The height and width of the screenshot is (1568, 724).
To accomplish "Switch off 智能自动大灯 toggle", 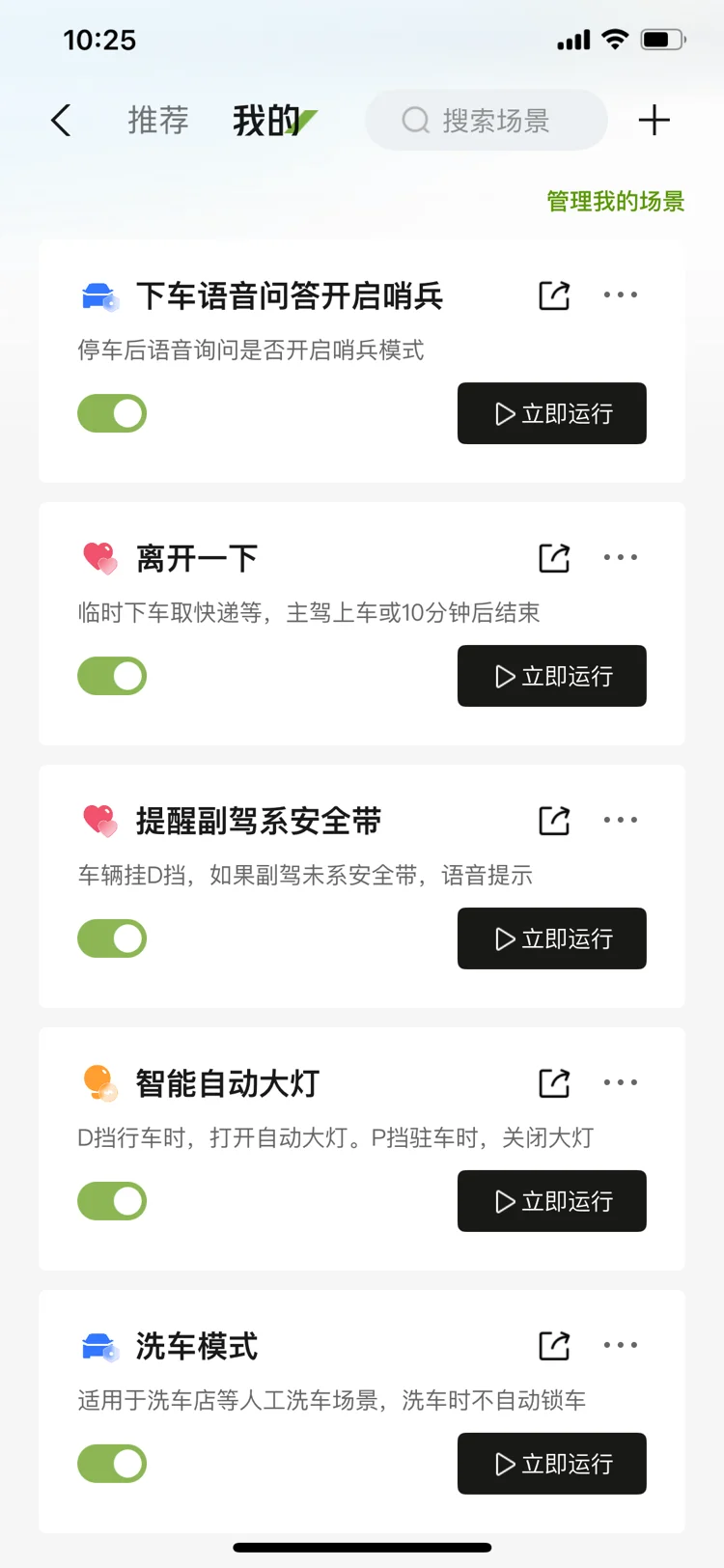I will (112, 1201).
